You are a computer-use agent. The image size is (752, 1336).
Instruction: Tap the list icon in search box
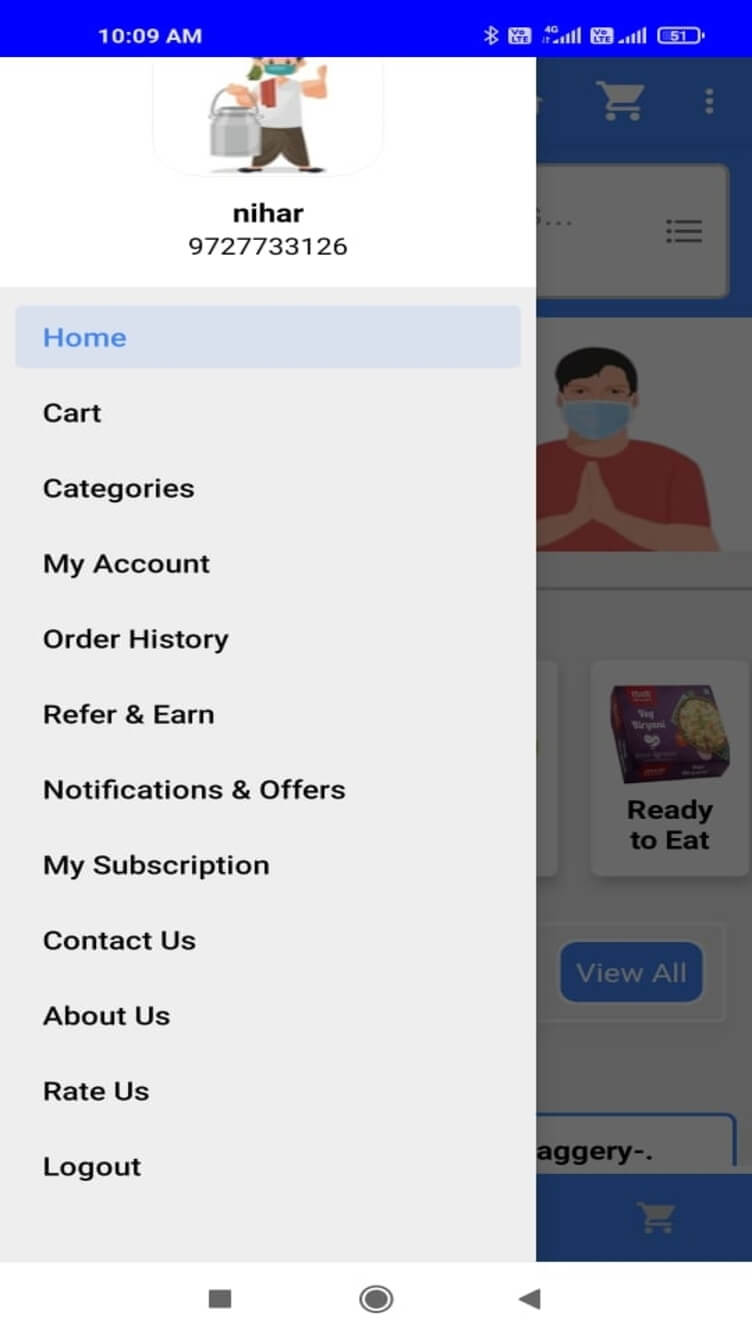pyautogui.click(x=684, y=232)
